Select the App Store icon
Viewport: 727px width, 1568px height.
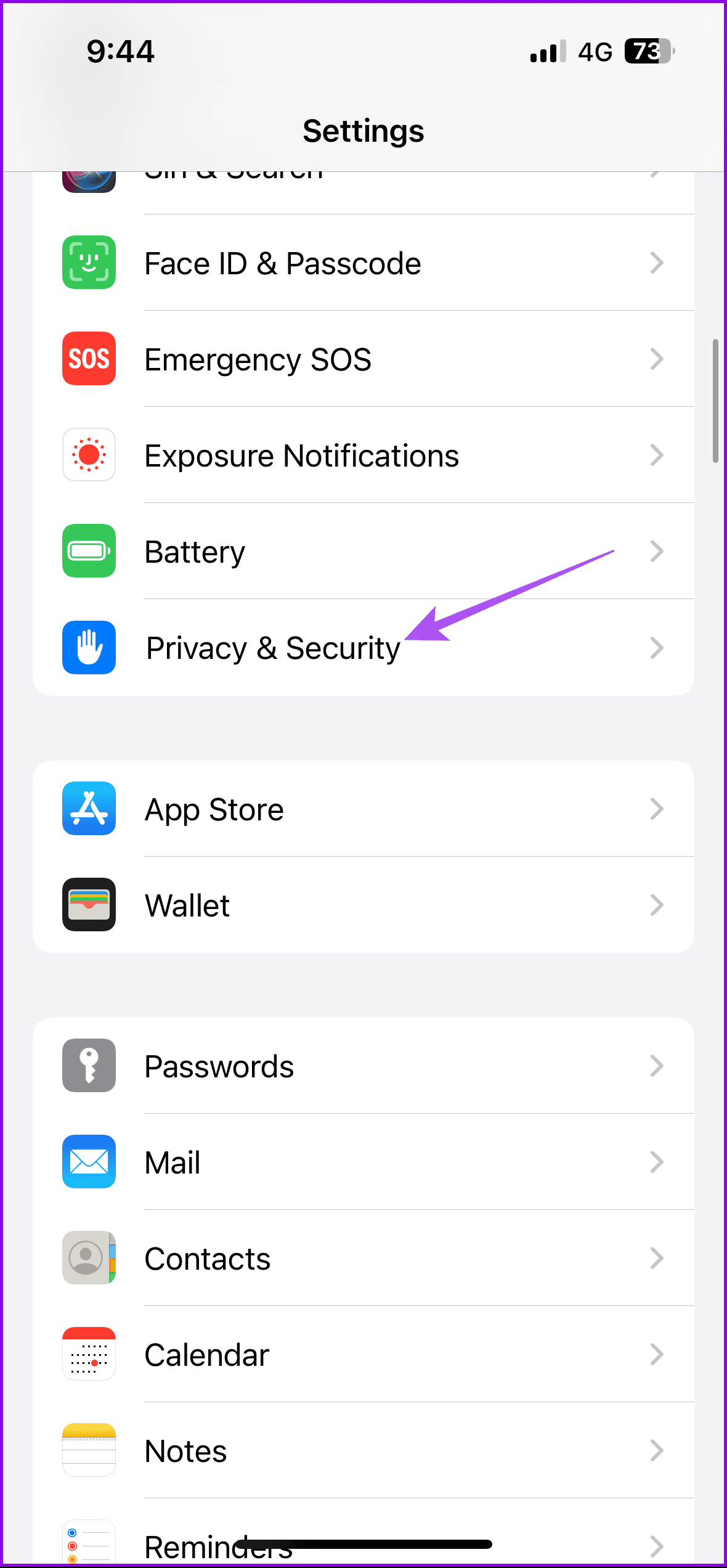(x=89, y=809)
